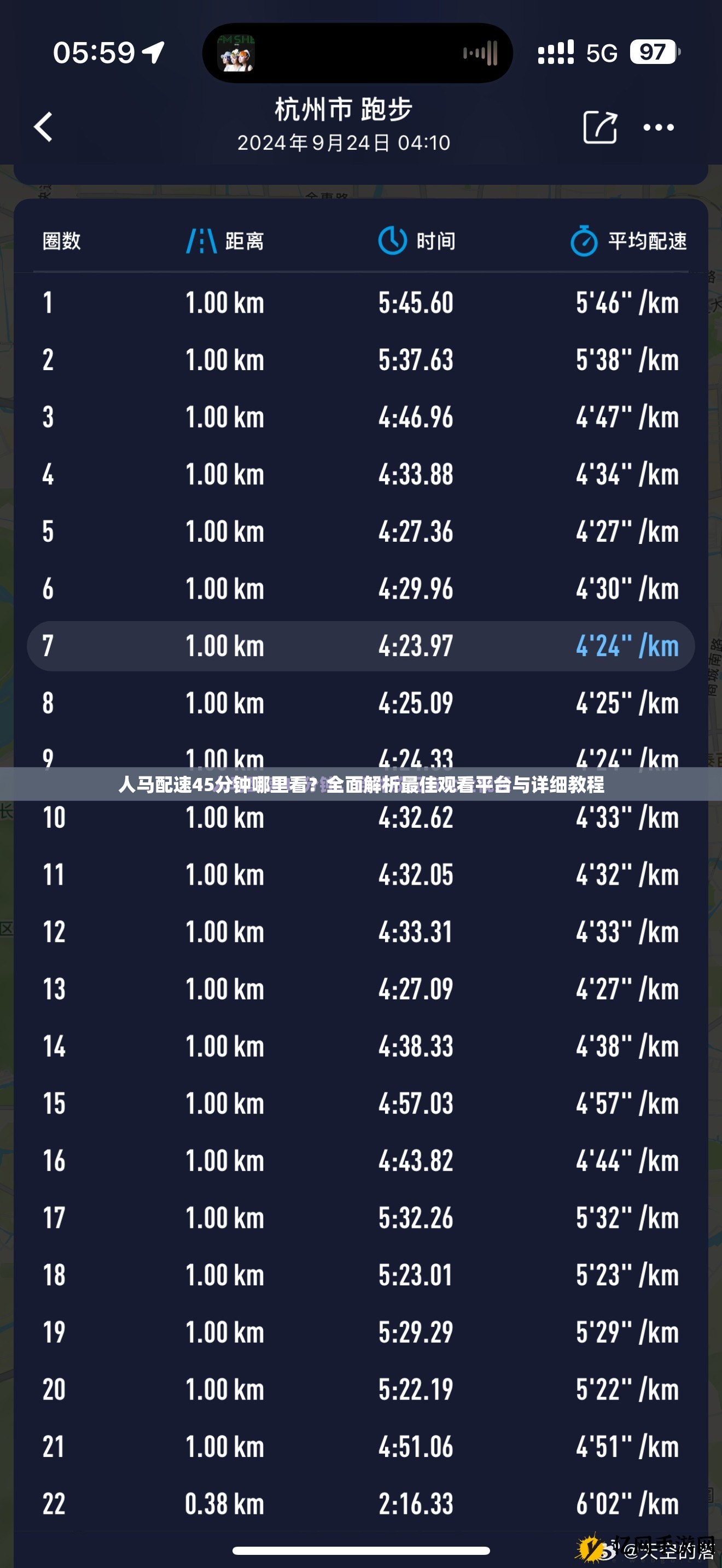Go back from the running activity

[43, 127]
